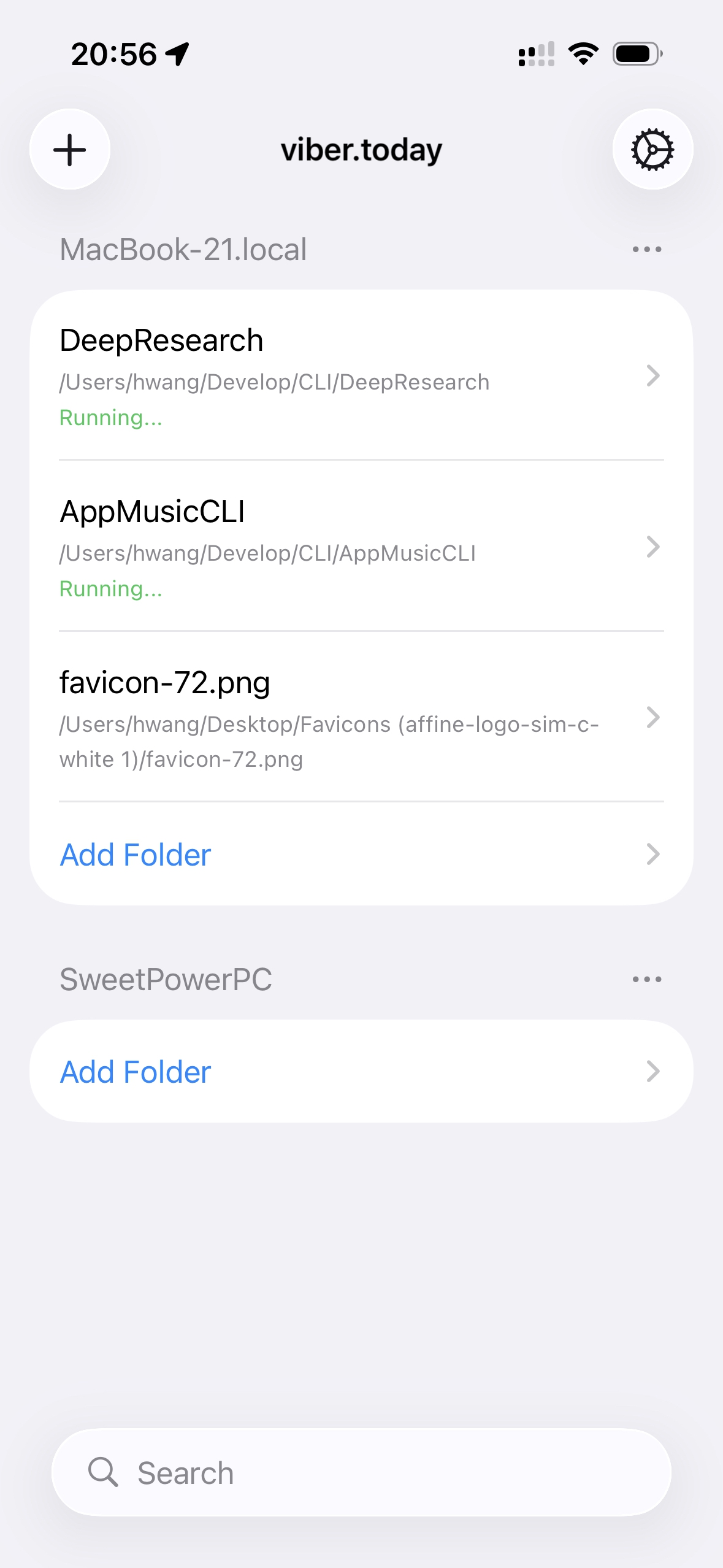Tap the plus button to add new
The height and width of the screenshot is (1568, 723).
tap(70, 150)
